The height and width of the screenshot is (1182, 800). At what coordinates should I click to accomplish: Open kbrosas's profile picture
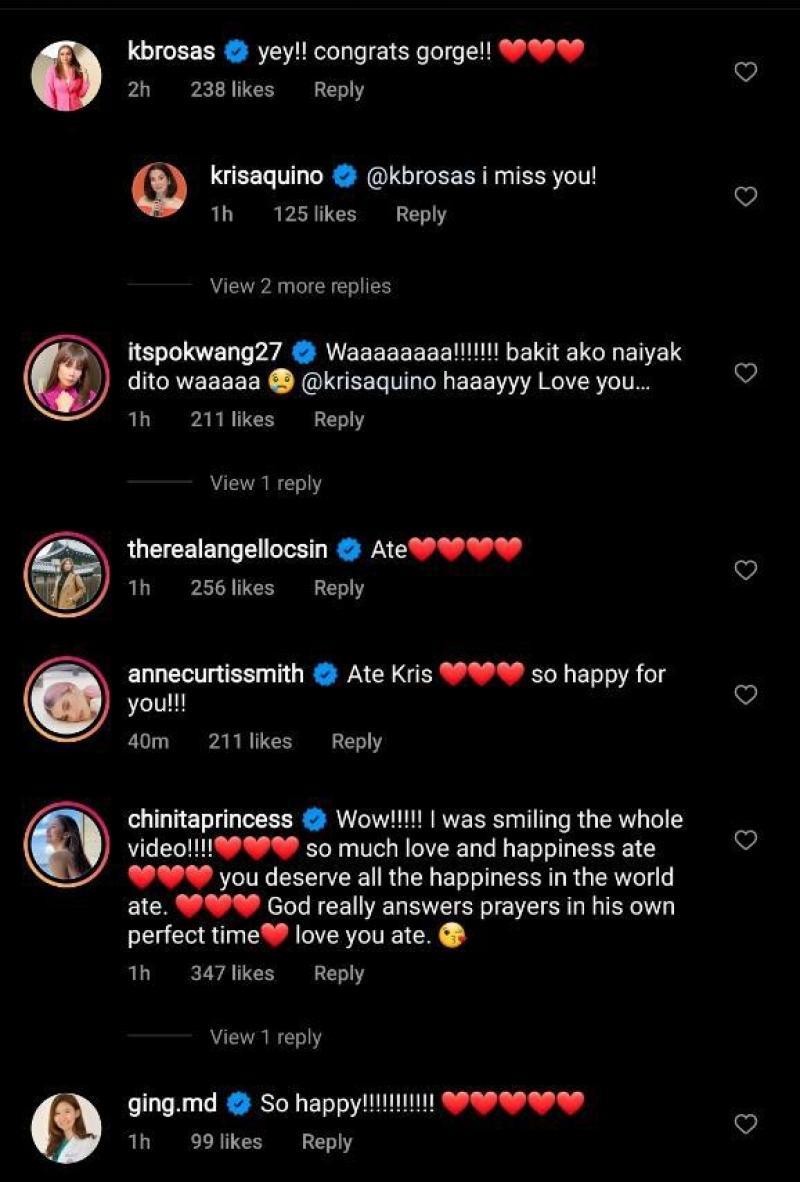click(x=66, y=76)
